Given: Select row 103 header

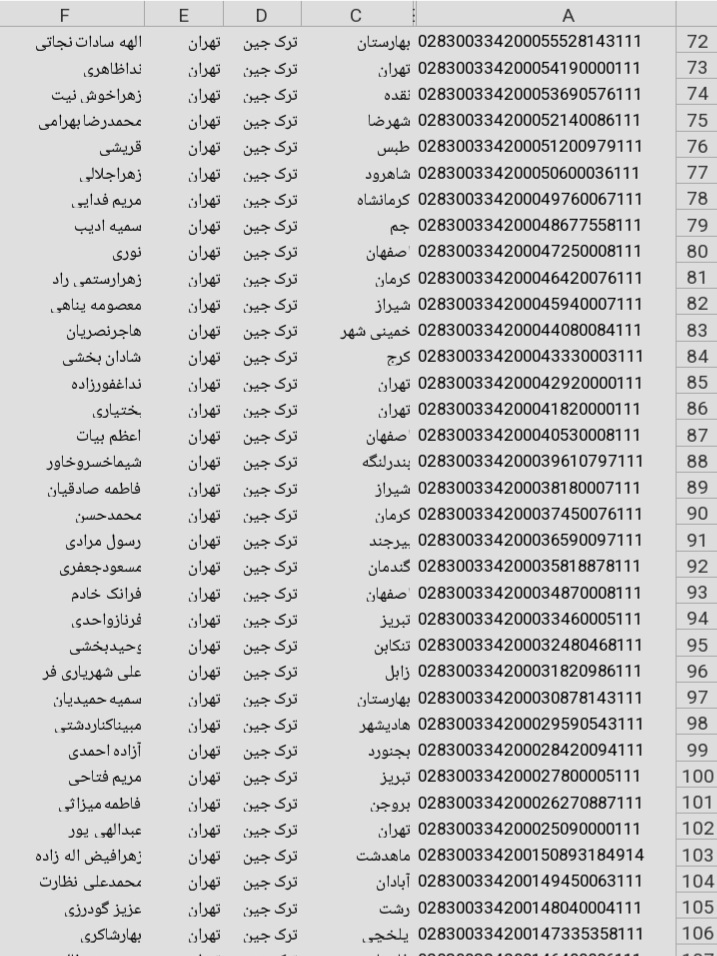Looking at the screenshot, I should [x=697, y=855].
